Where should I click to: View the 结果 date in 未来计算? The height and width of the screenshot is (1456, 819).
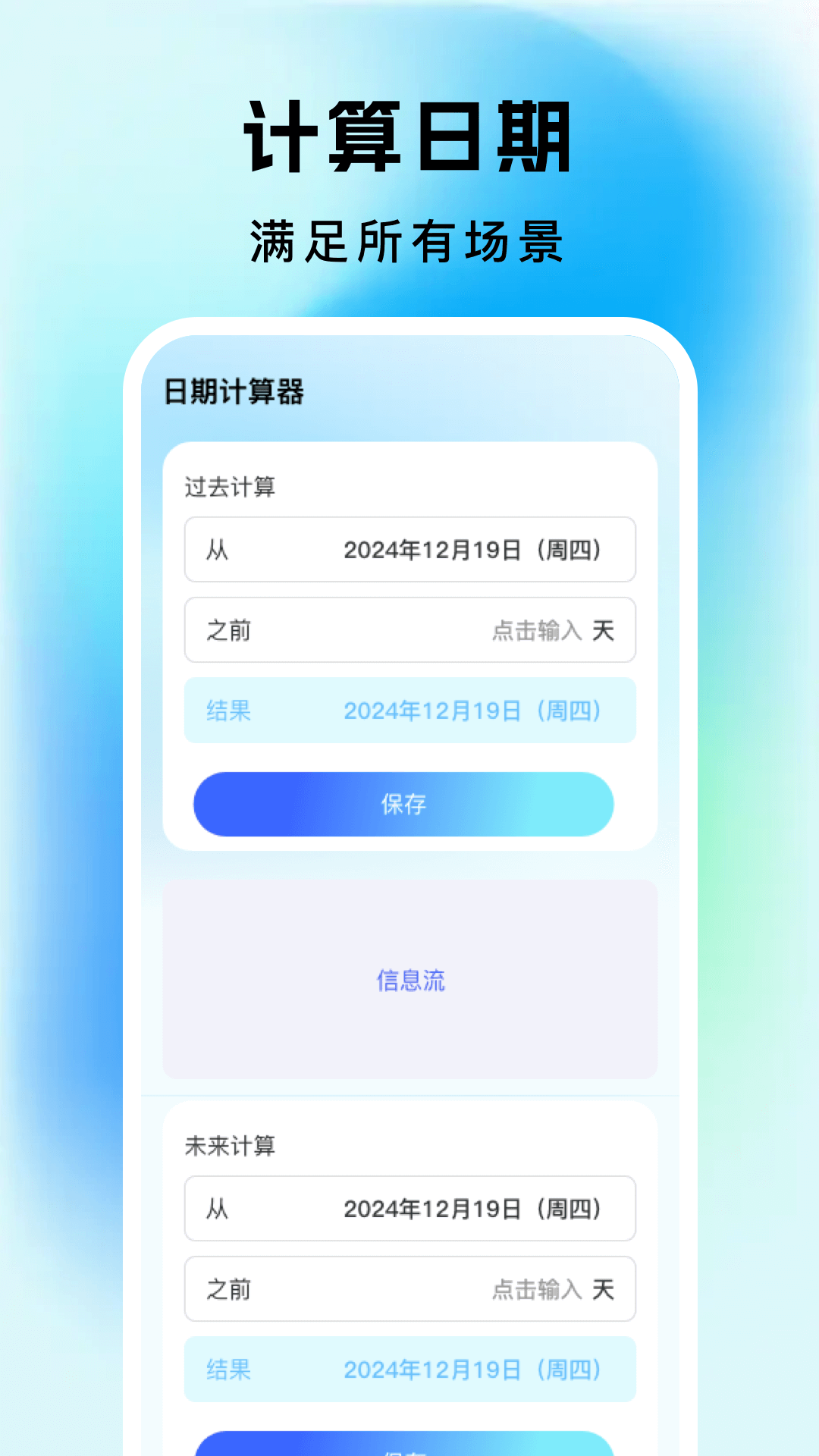[472, 1370]
